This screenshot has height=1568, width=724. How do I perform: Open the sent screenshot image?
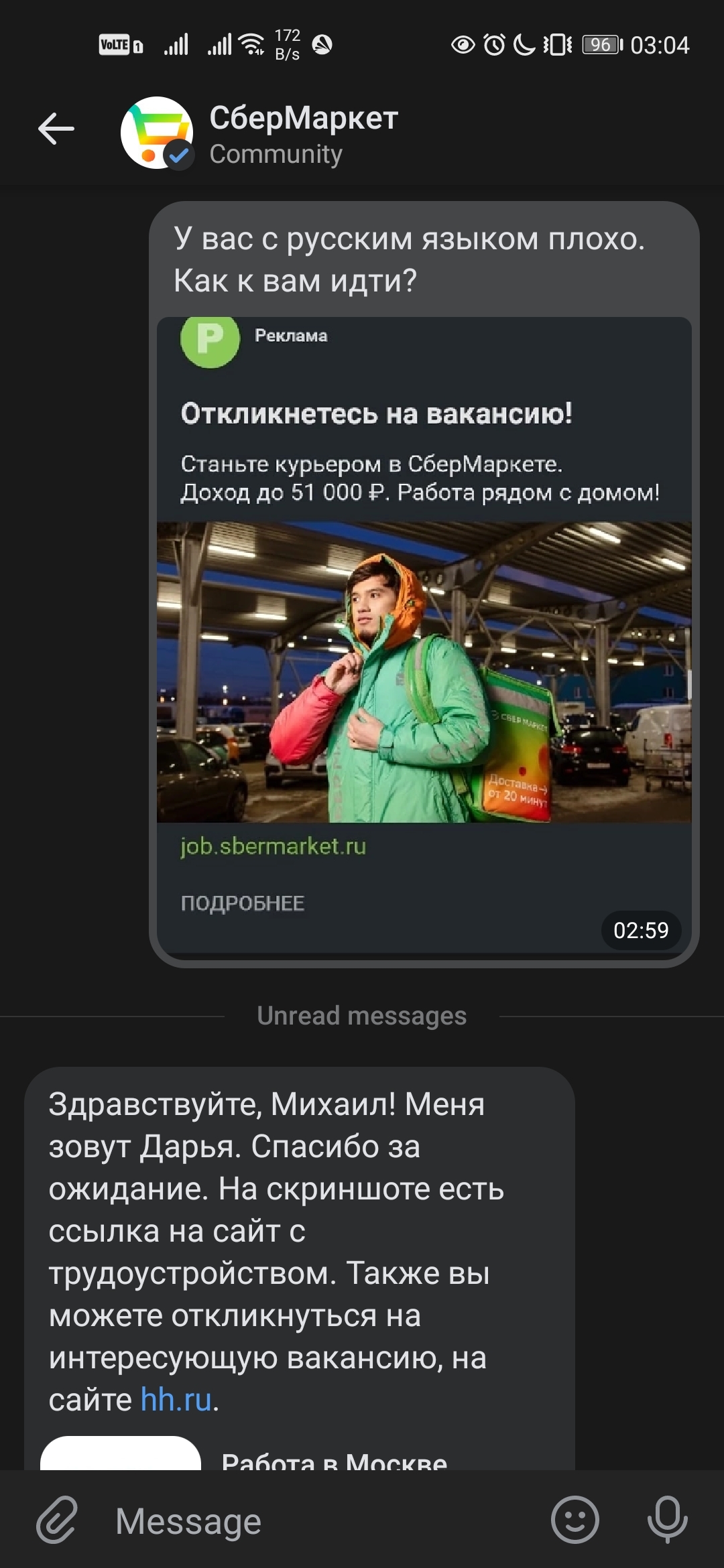pos(424,635)
